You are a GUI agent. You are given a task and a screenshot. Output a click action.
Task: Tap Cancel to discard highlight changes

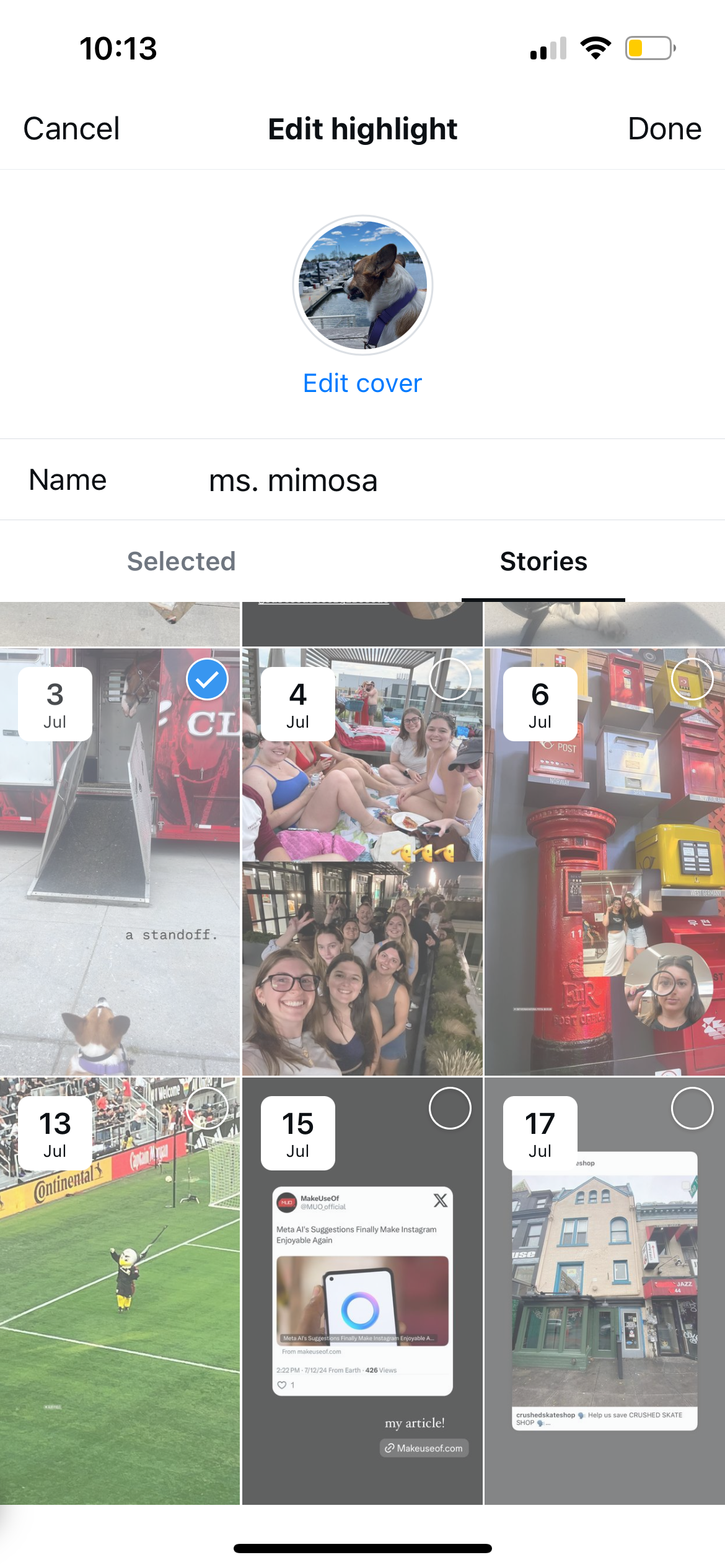pos(70,128)
